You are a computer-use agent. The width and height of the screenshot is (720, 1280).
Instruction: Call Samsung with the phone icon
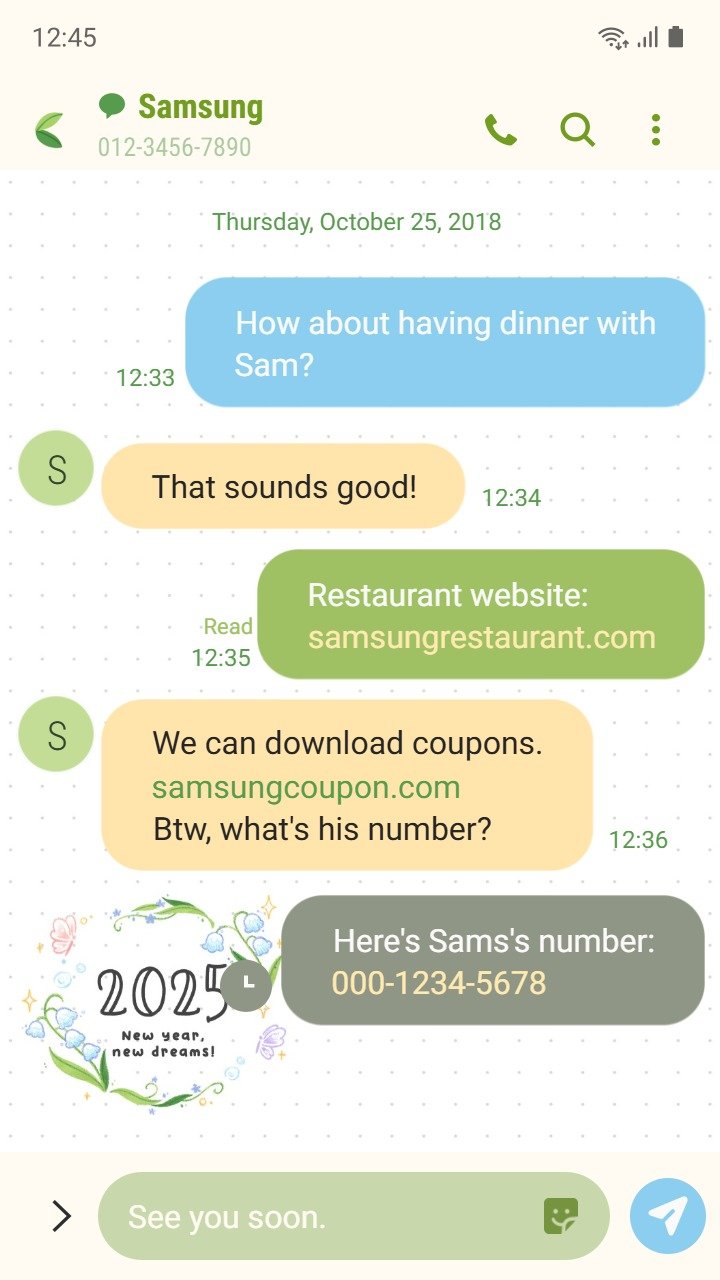[500, 130]
